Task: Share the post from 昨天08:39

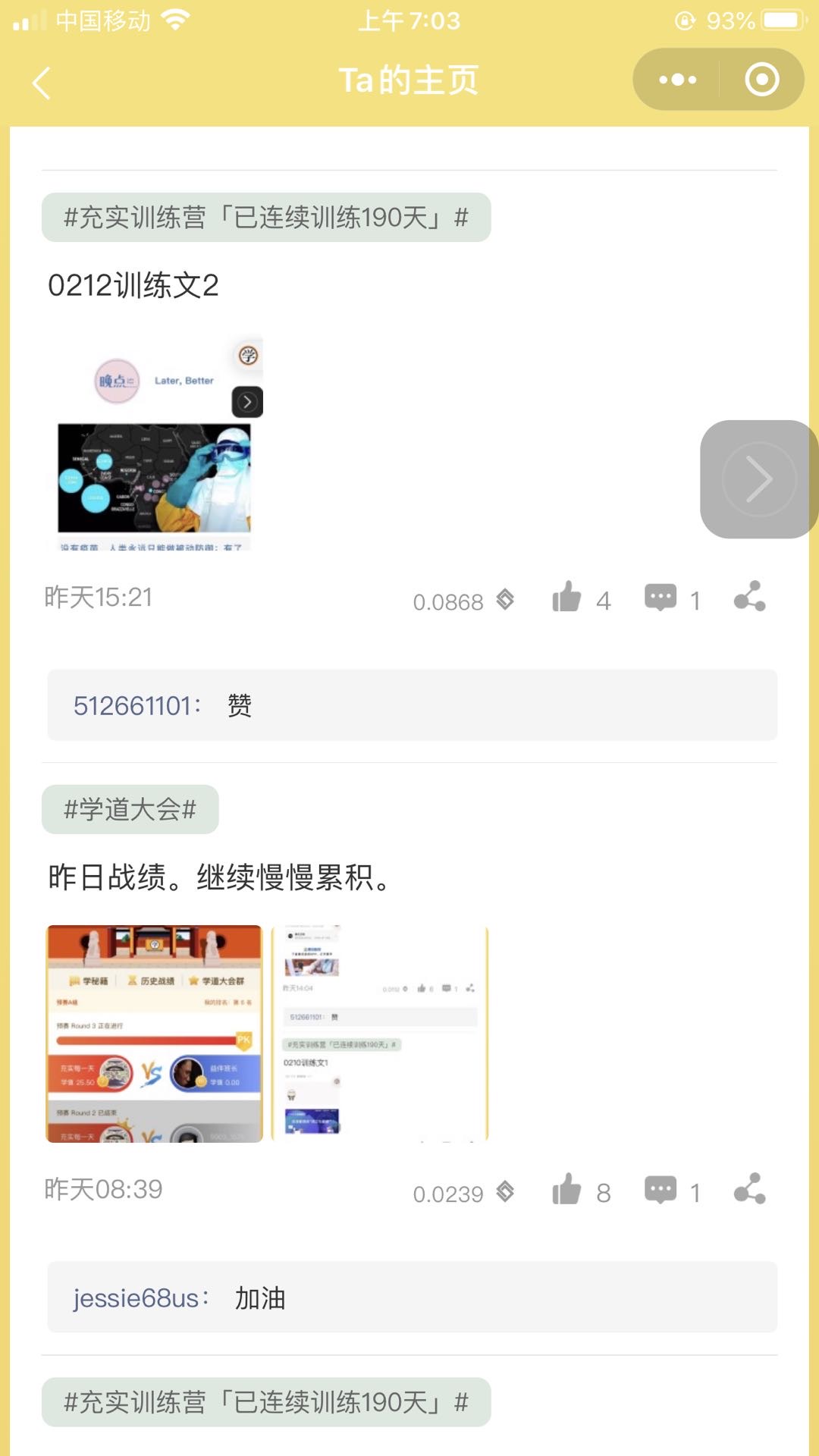Action: pyautogui.click(x=749, y=1190)
